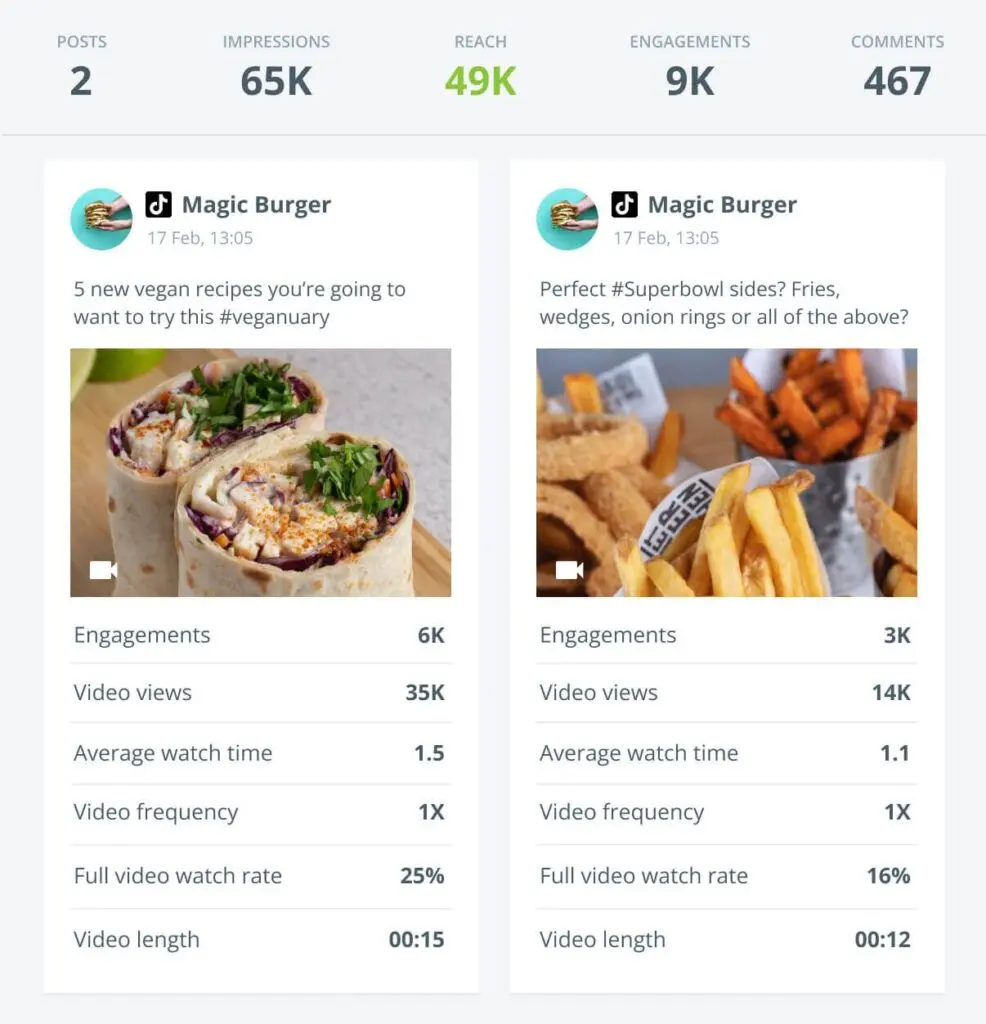Open the vegan recipes #veganuary video
This screenshot has height=1024, width=986.
pos(260,472)
